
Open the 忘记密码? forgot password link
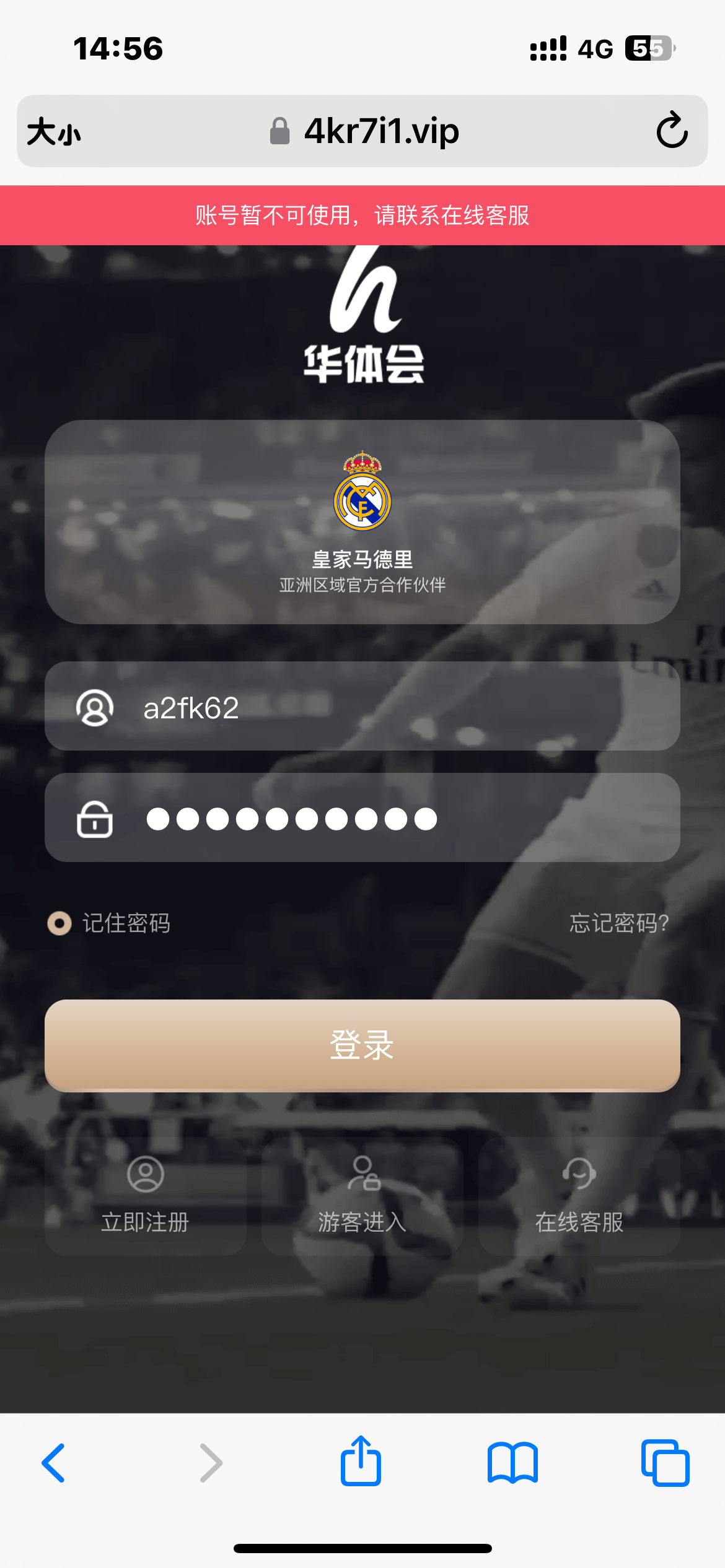pos(618,923)
